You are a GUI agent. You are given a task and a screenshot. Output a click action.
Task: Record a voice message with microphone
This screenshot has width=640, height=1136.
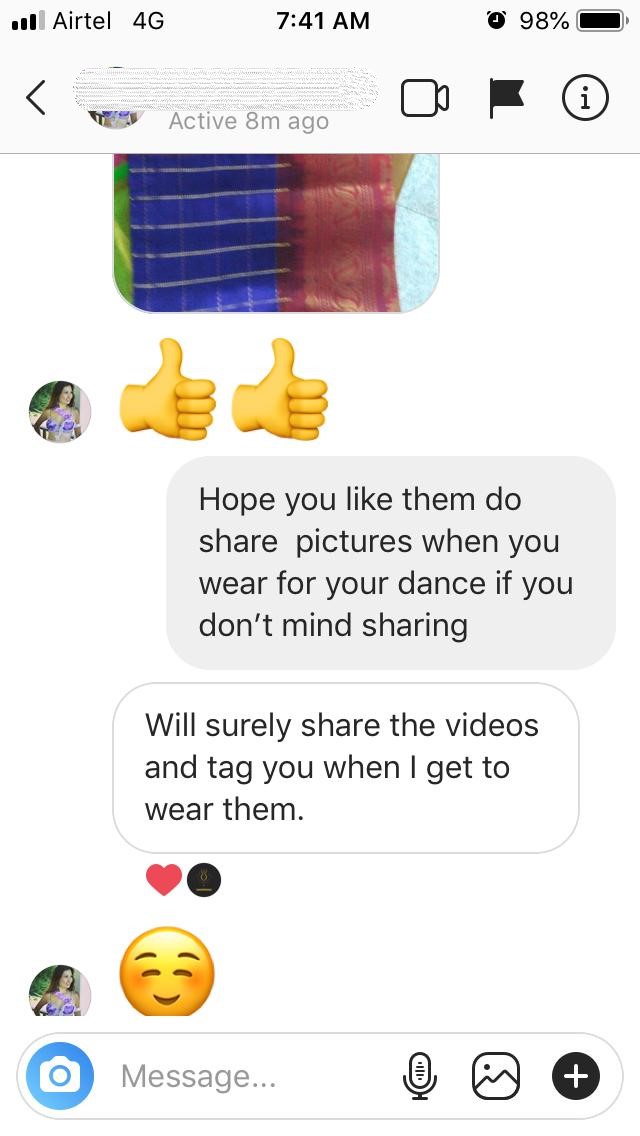(x=420, y=1076)
